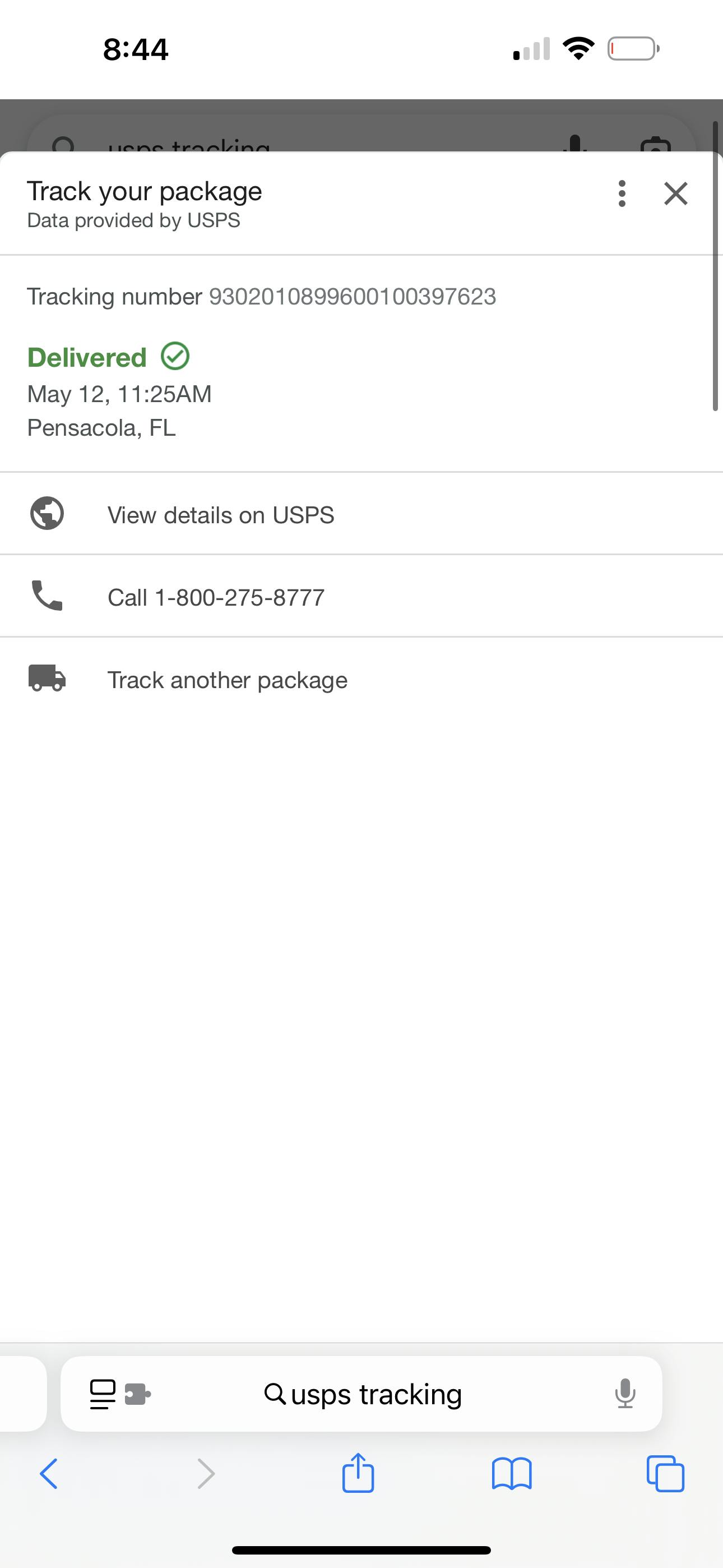Activate the address bar microphone

point(625,1394)
